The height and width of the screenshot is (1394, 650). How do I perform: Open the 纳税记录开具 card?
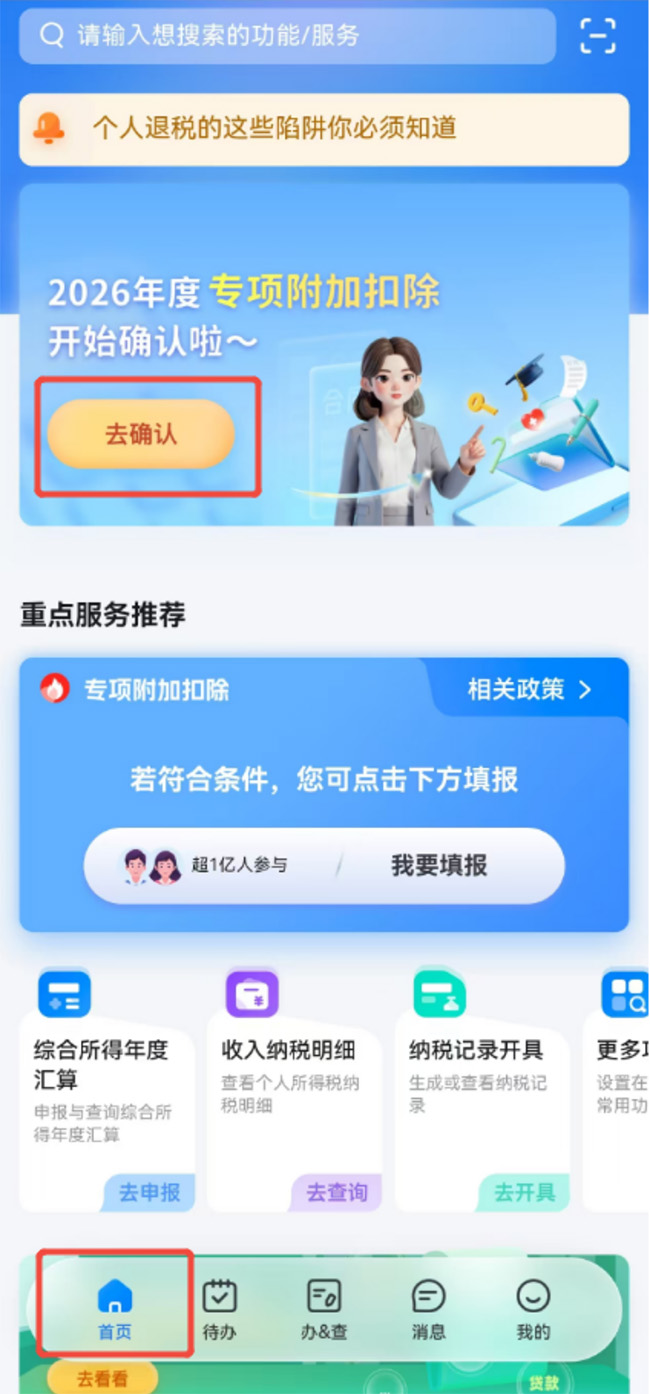click(482, 1090)
